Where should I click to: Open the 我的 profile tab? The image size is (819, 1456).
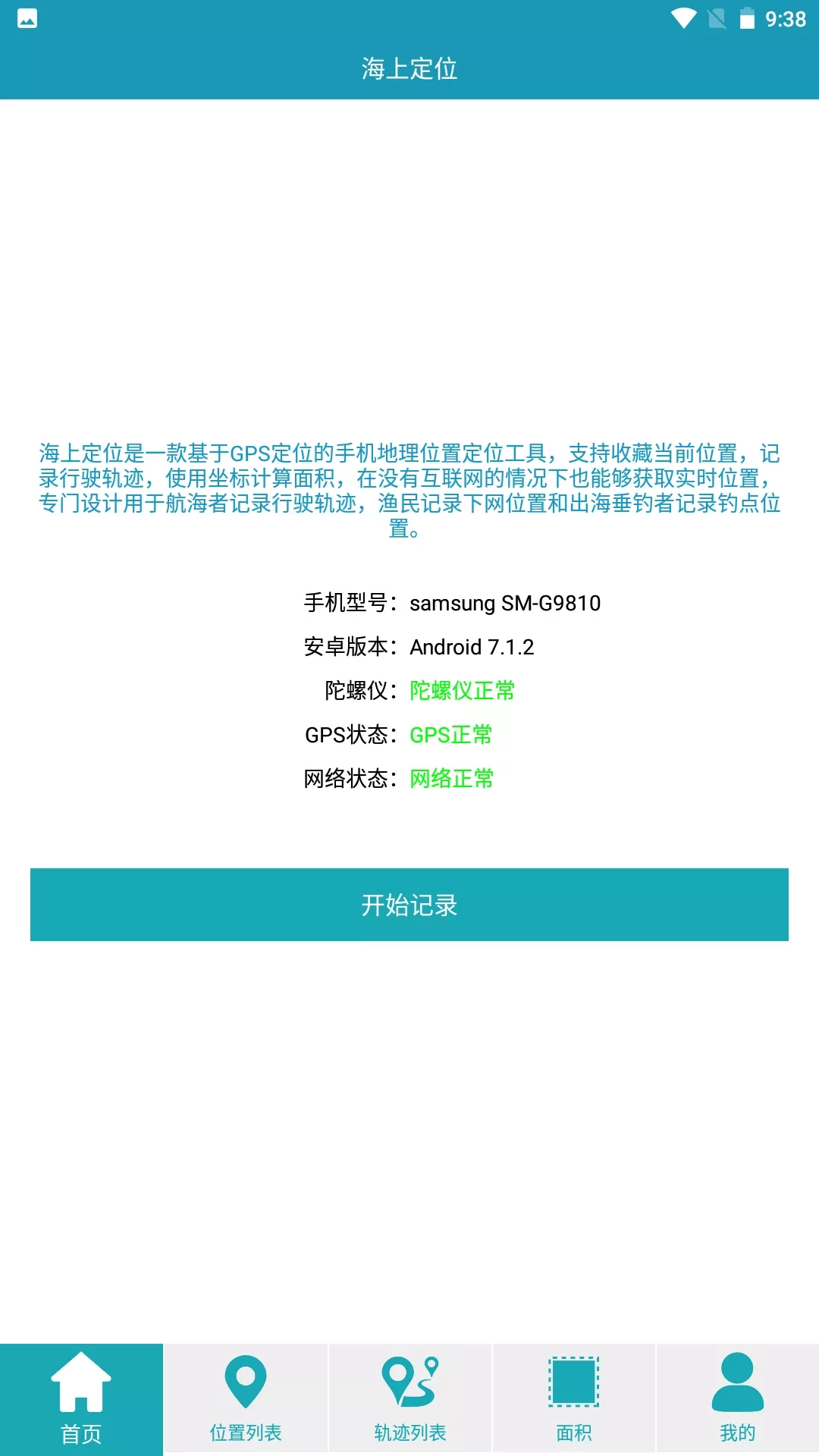[x=737, y=1399]
